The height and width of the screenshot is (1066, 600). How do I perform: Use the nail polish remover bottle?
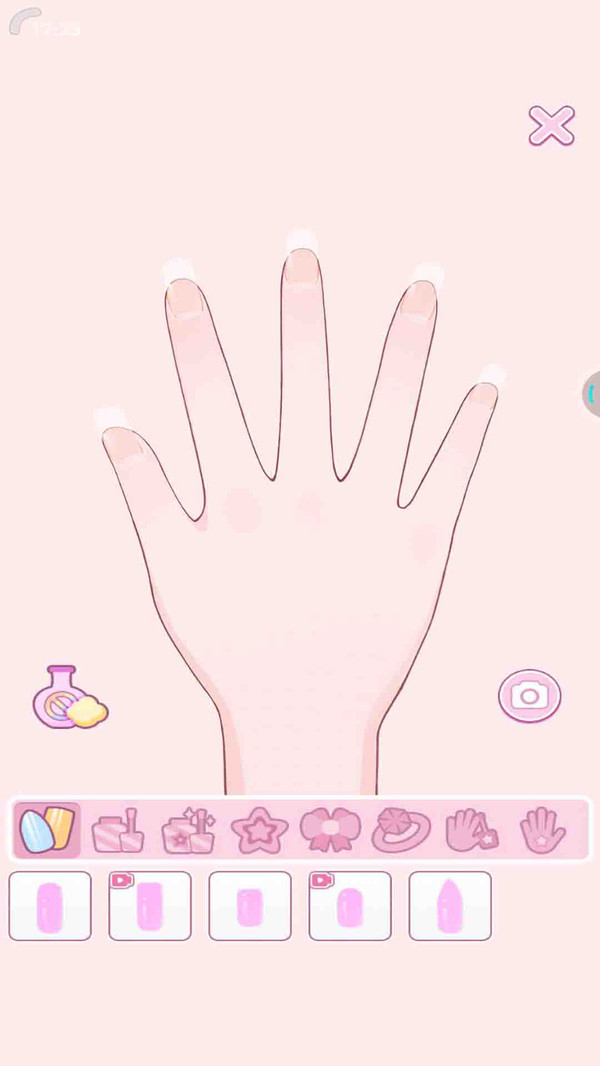tap(66, 697)
